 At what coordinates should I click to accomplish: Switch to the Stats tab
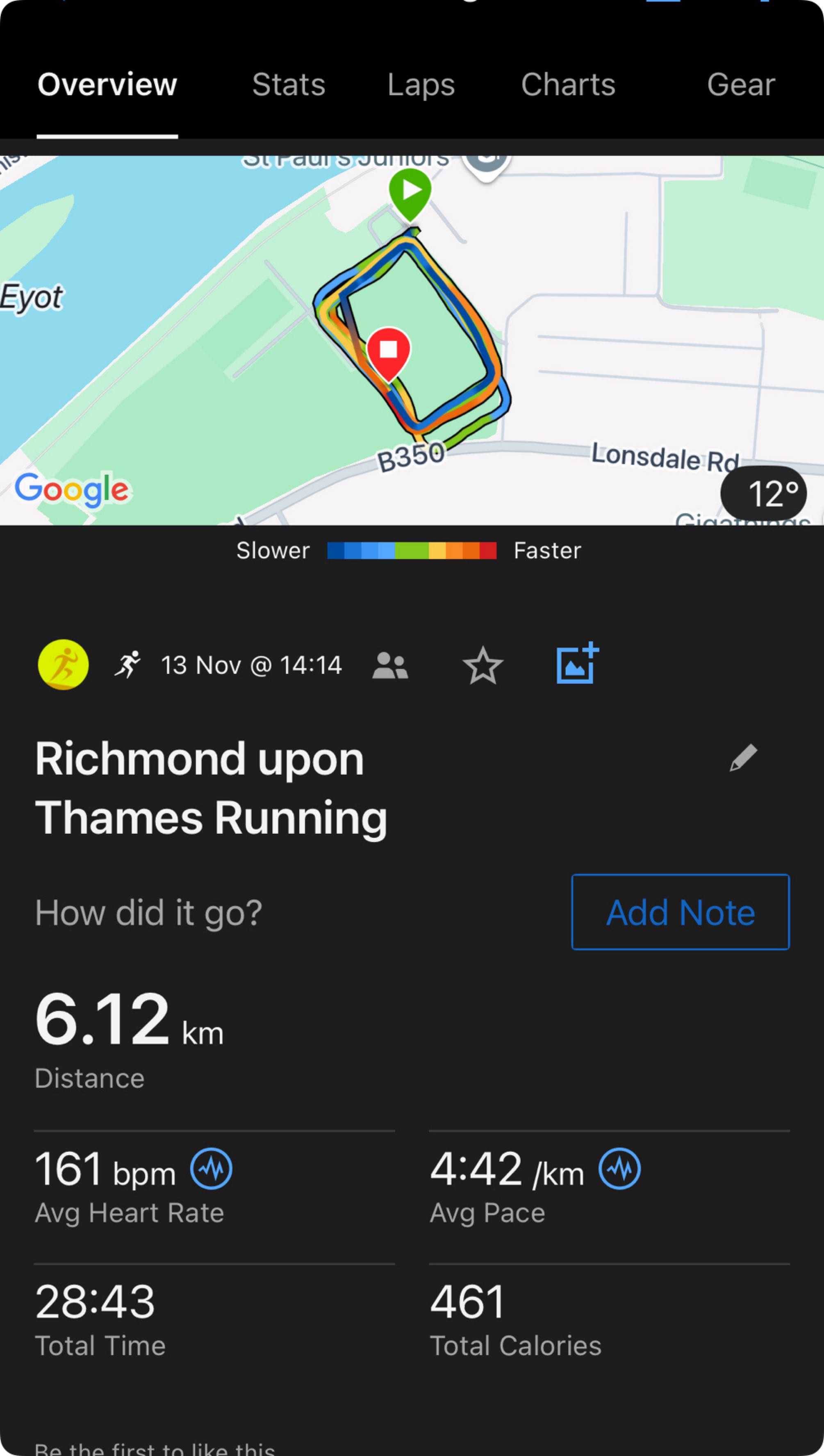pos(289,85)
